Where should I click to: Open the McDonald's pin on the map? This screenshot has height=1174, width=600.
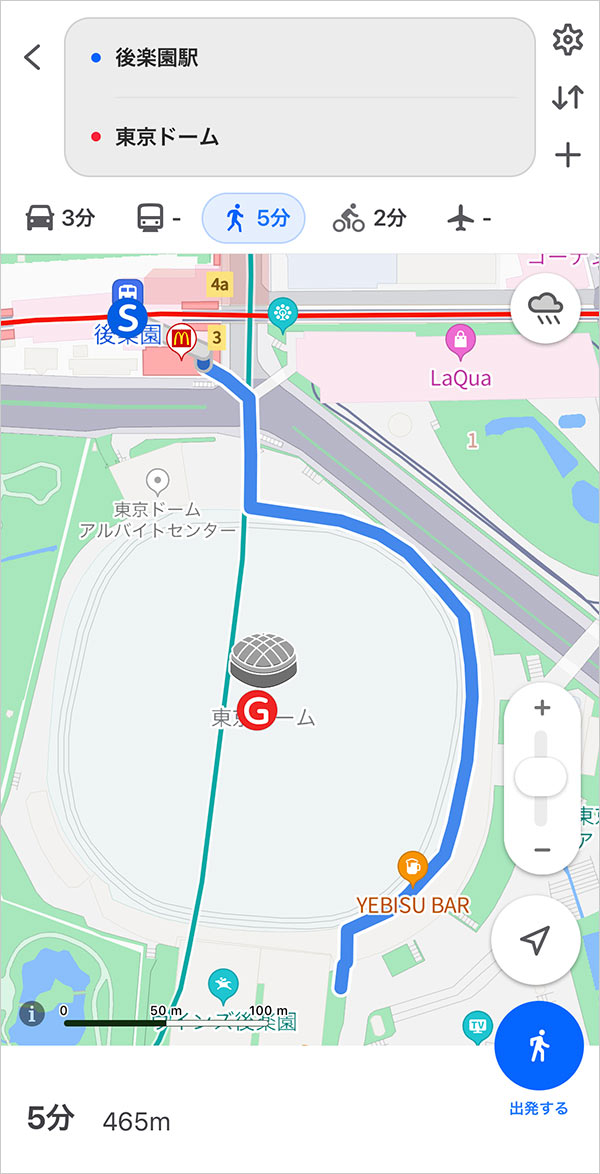coord(181,339)
